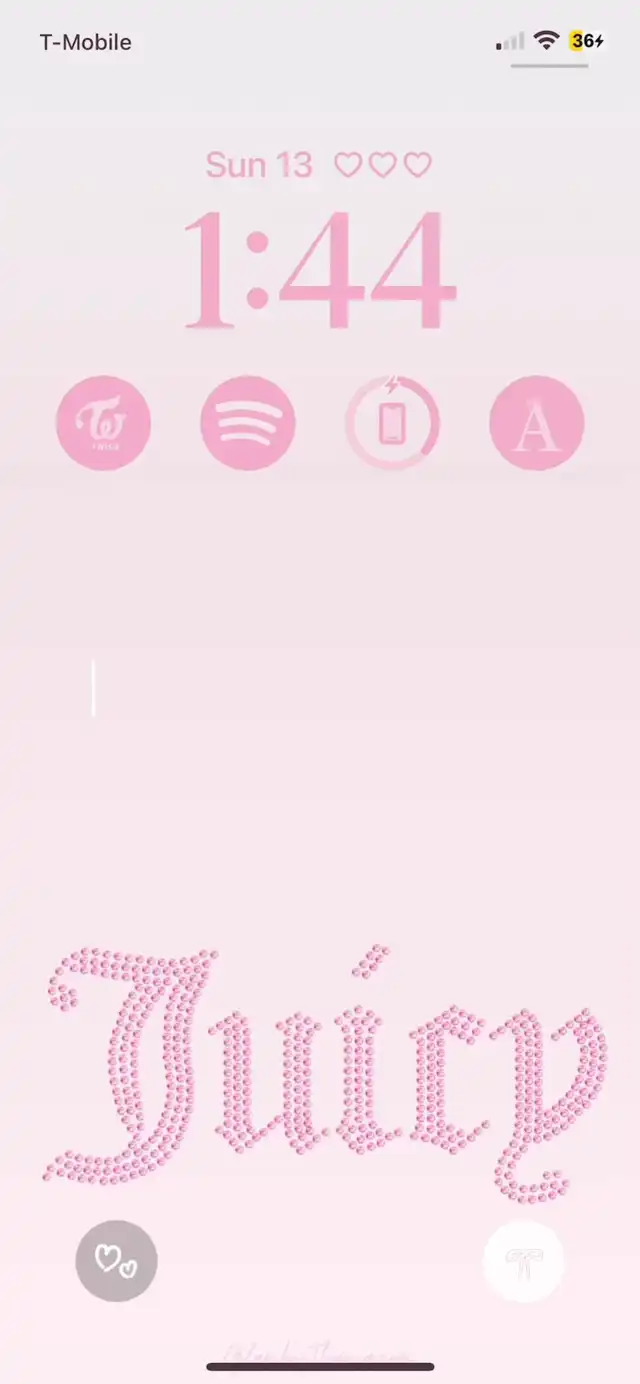The height and width of the screenshot is (1384, 640).
Task: Open the TWICE widget
Action: pos(103,423)
